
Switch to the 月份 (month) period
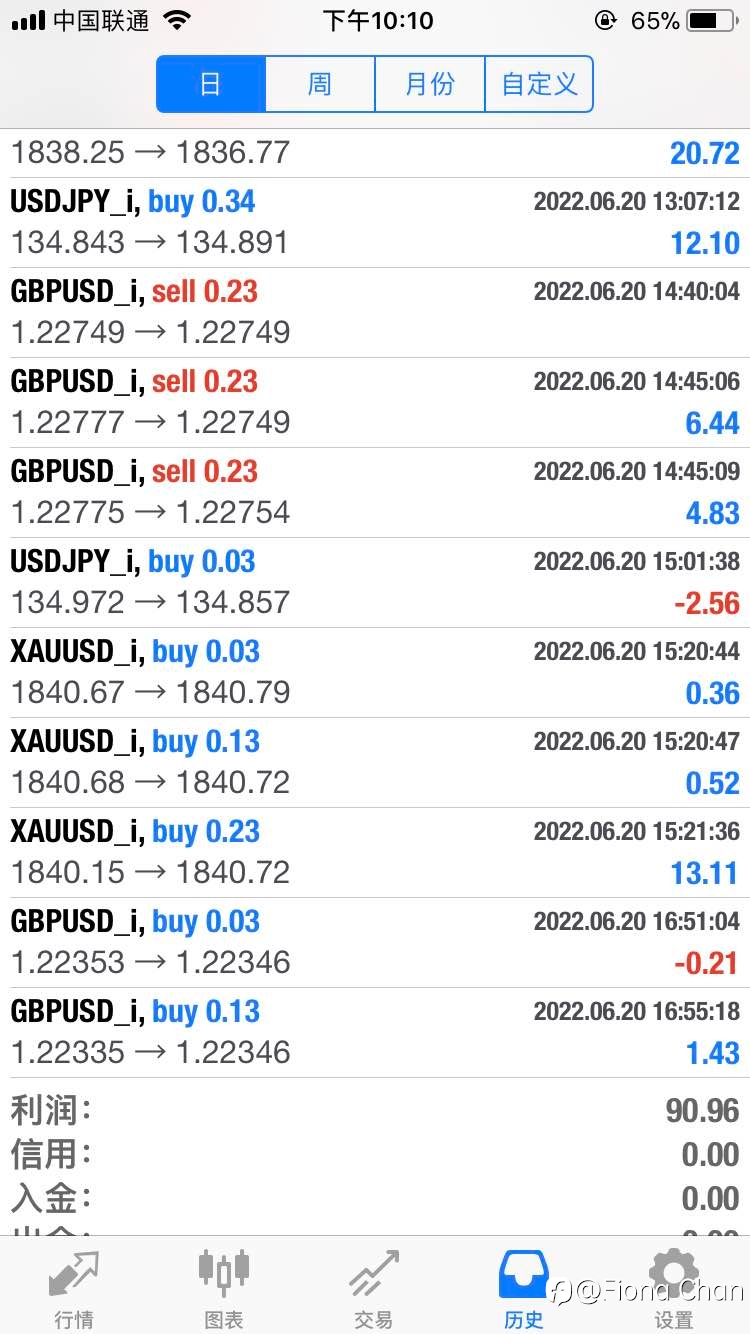[x=430, y=84]
